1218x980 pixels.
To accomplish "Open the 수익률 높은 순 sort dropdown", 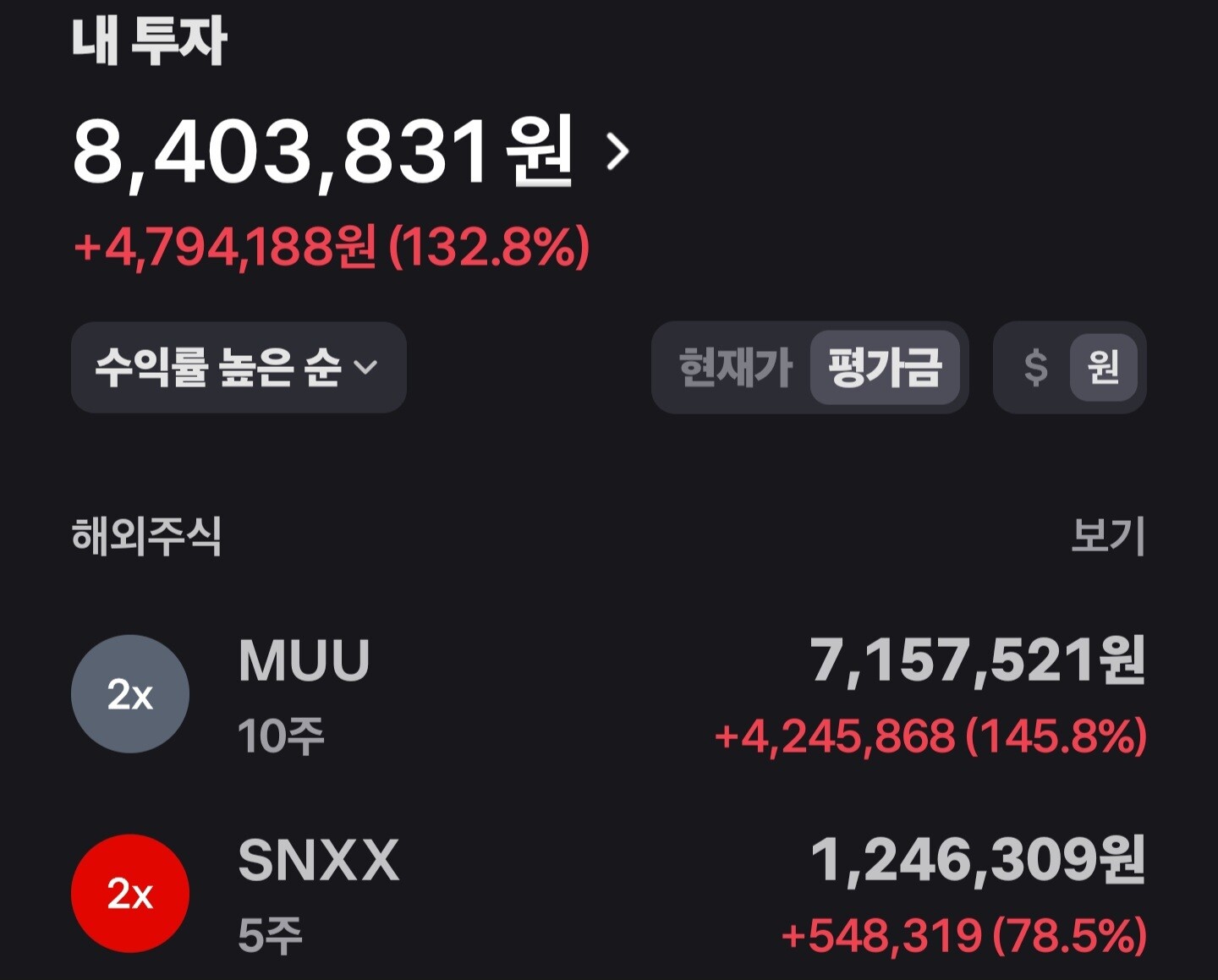I will (239, 367).
